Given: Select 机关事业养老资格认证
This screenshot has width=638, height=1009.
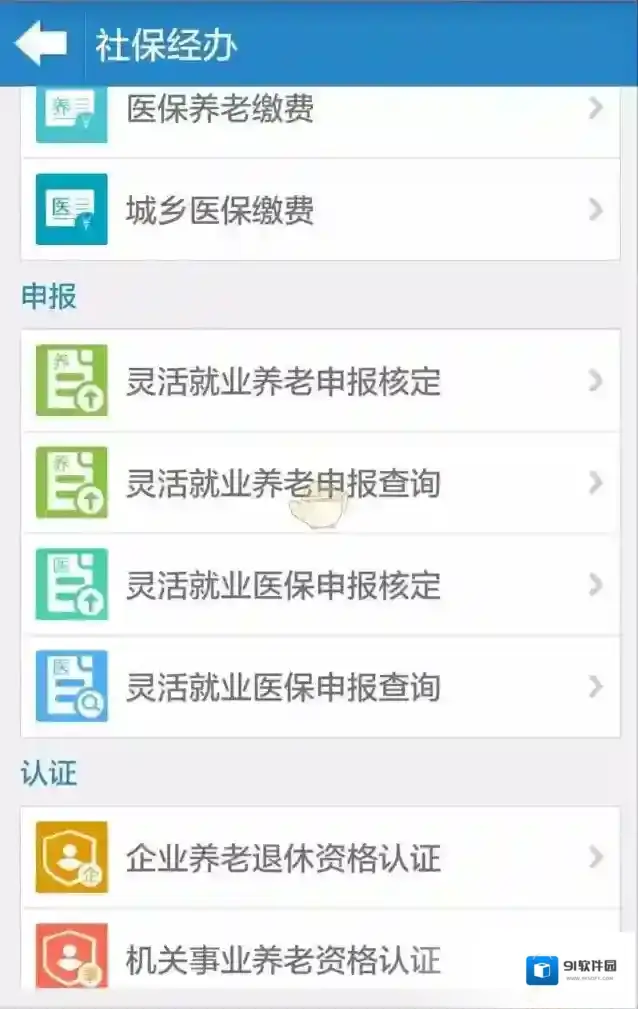Looking at the screenshot, I should pos(283,958).
